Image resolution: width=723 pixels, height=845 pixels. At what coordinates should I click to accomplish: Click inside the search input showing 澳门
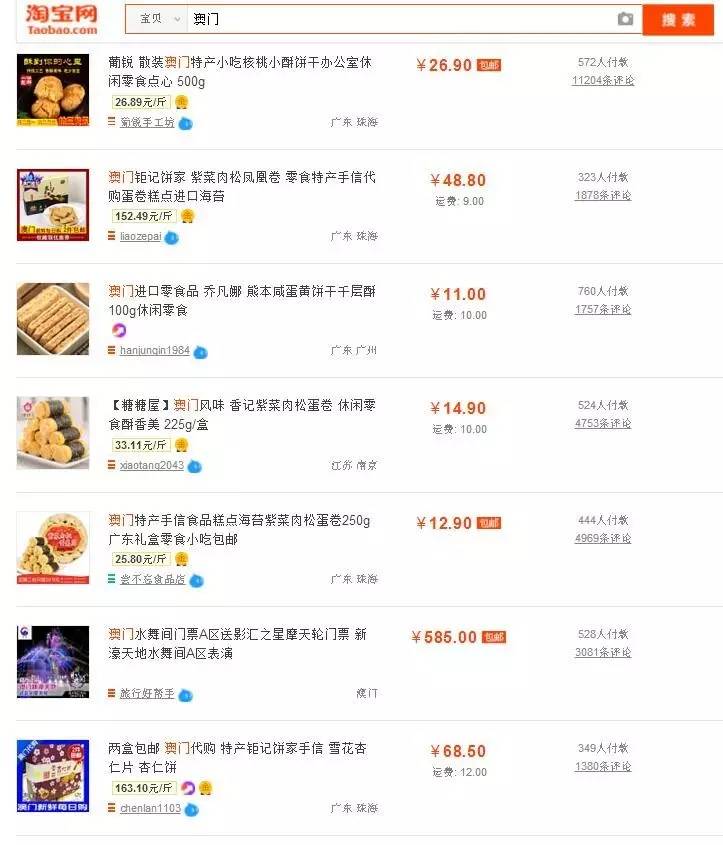coord(300,19)
